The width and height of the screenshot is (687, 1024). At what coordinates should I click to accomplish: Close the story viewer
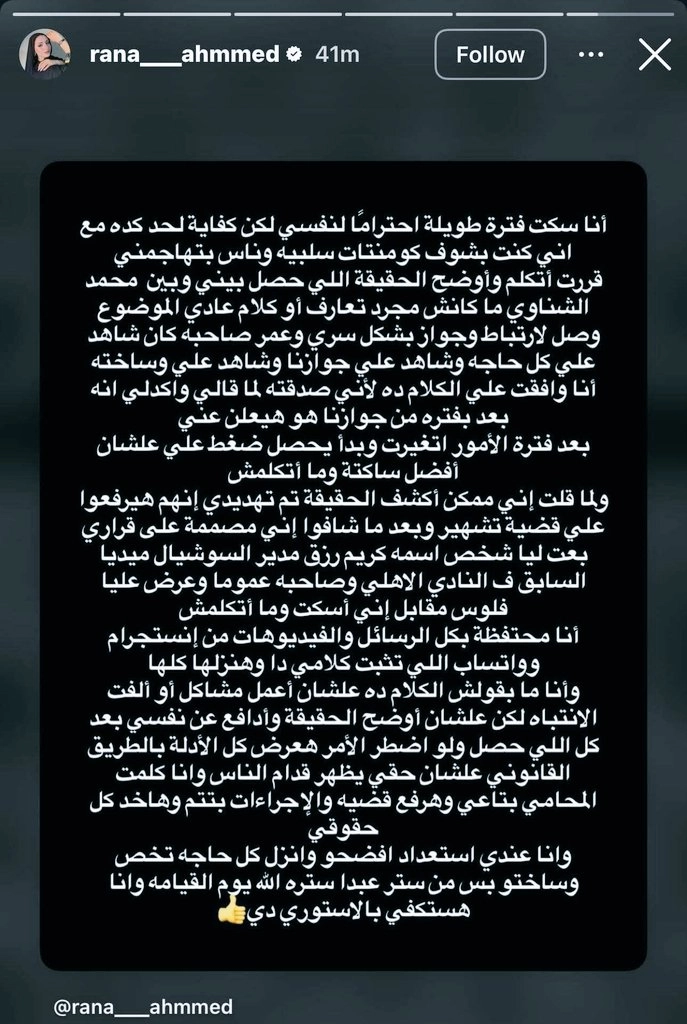click(x=654, y=55)
